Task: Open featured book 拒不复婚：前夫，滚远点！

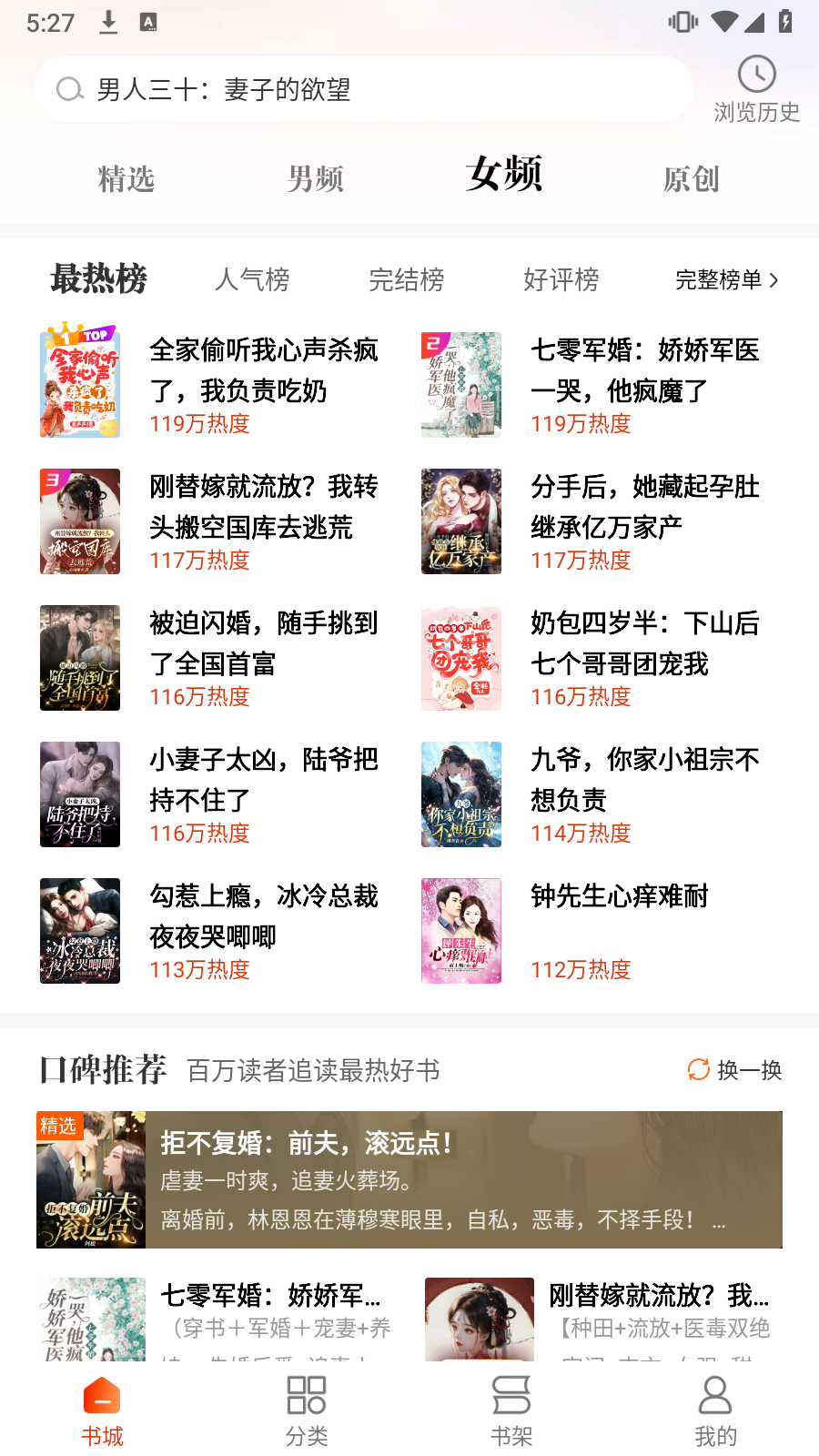Action: pyautogui.click(x=409, y=1179)
